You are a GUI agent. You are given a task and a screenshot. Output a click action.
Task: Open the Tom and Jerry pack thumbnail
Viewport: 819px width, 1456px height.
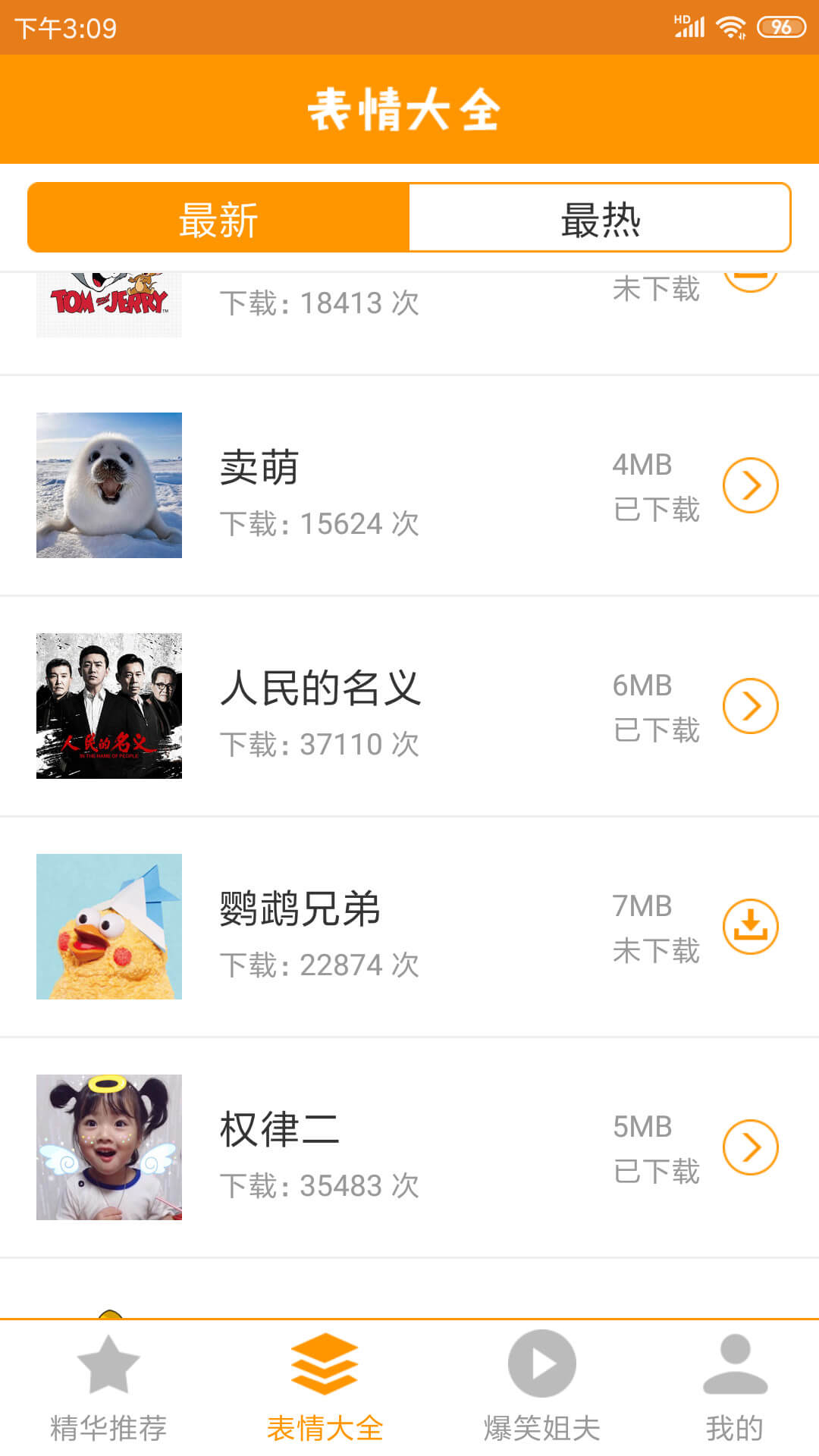(x=109, y=305)
